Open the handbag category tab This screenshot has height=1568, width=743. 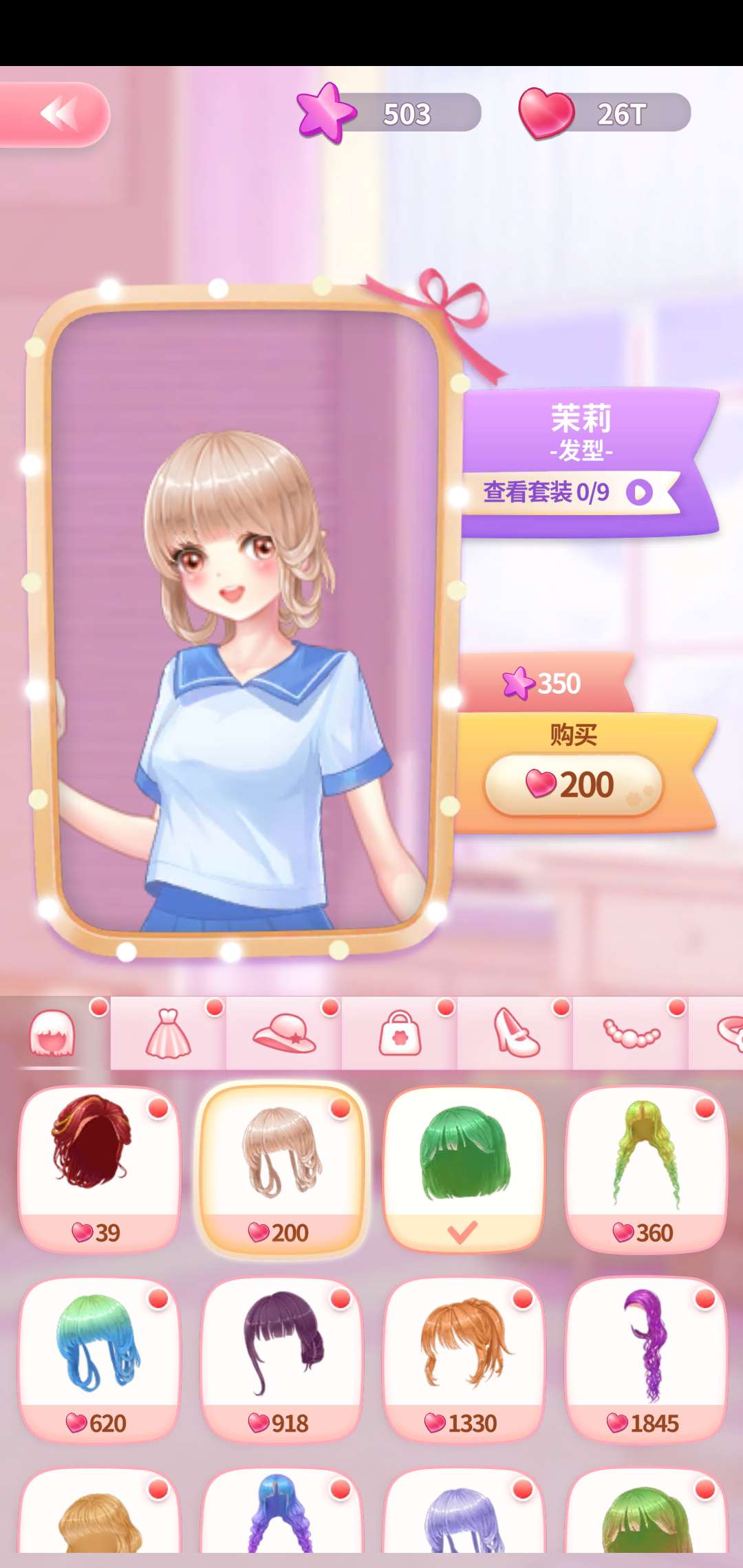[400, 1033]
